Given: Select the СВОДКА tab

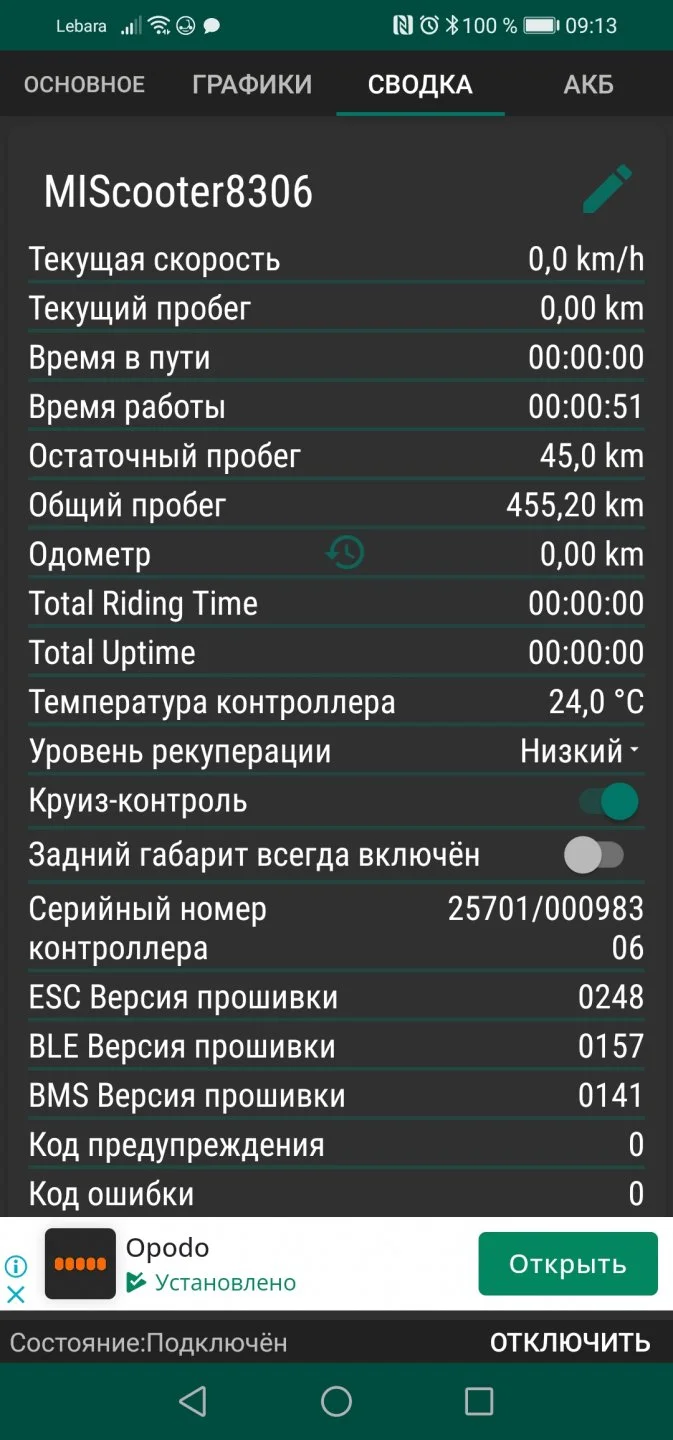Looking at the screenshot, I should click(420, 85).
